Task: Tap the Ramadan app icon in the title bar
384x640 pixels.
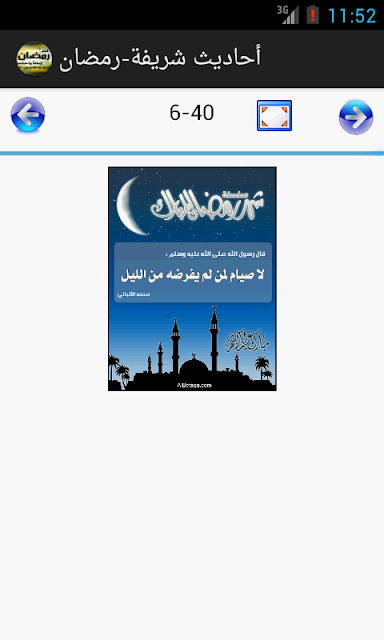Action: [x=34, y=59]
